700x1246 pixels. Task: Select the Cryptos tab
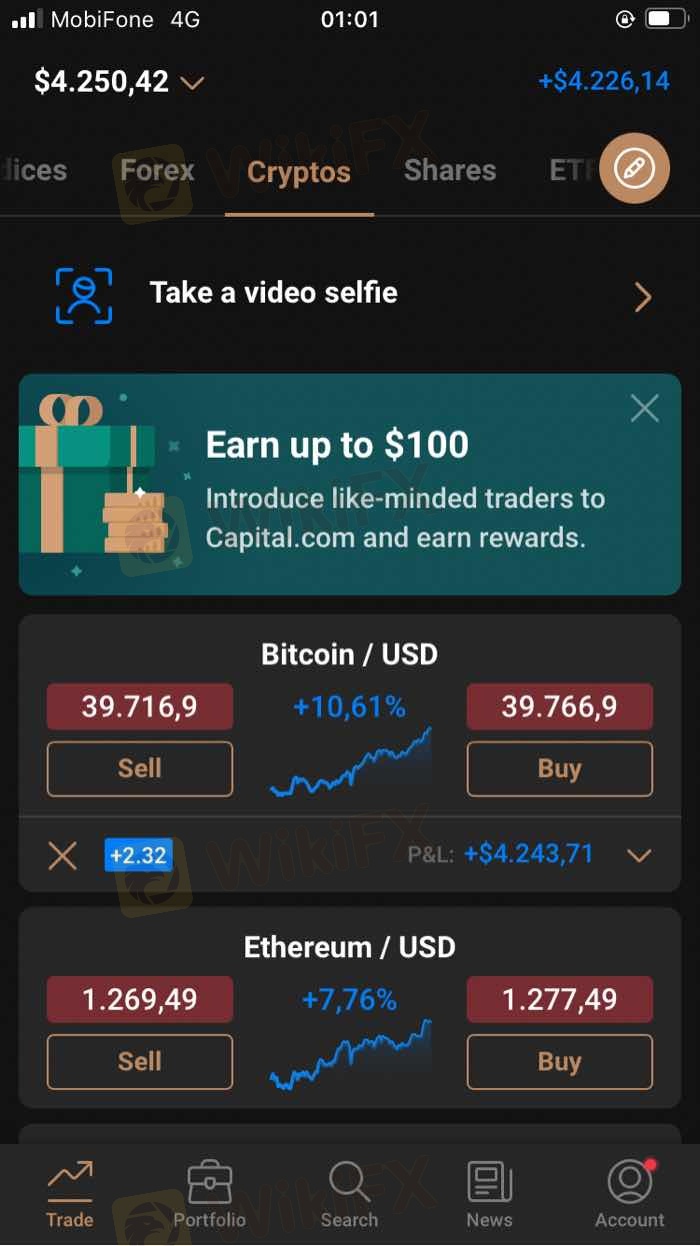(x=299, y=172)
